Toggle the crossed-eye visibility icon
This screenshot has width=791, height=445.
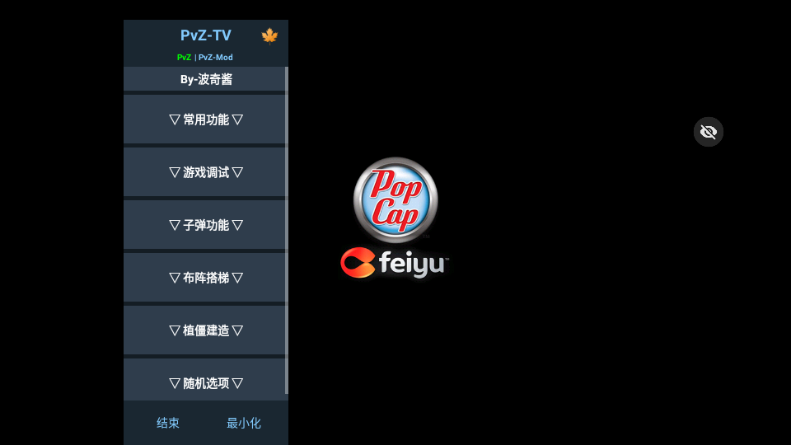(708, 132)
